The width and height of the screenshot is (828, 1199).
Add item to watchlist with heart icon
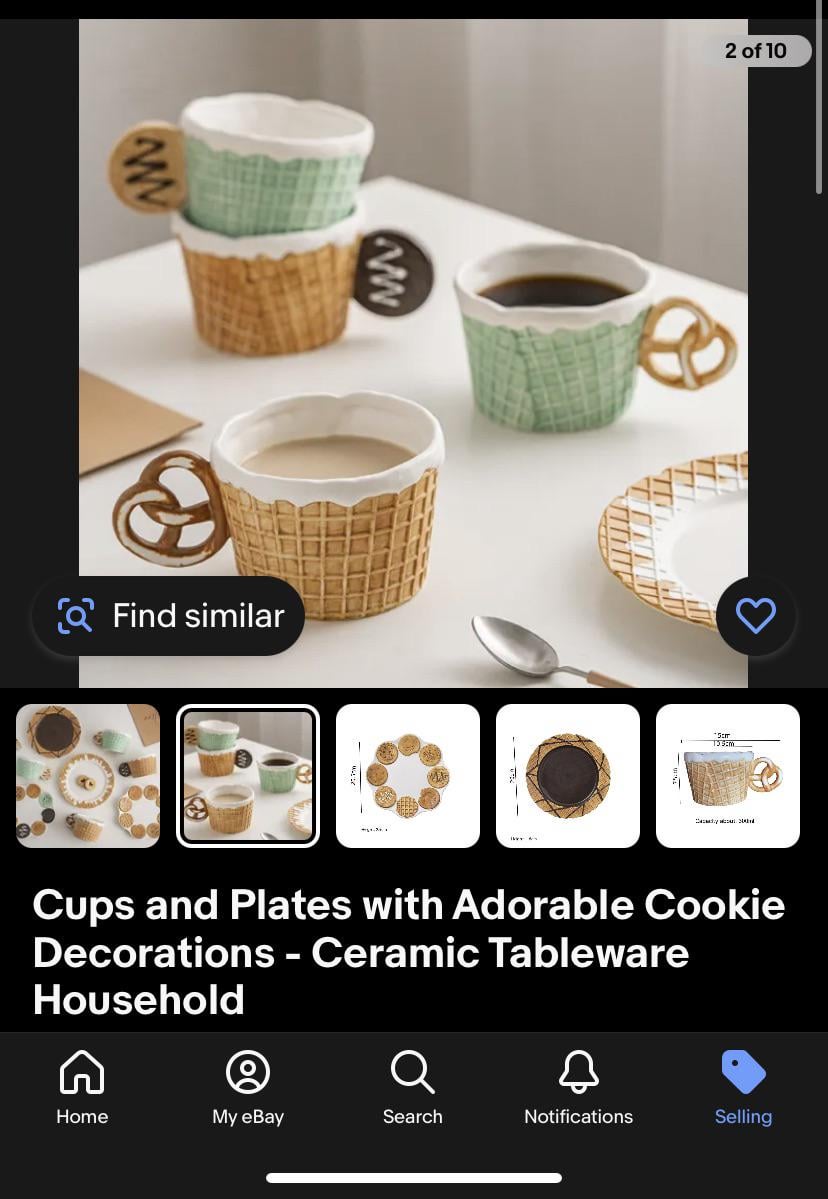[x=755, y=616]
